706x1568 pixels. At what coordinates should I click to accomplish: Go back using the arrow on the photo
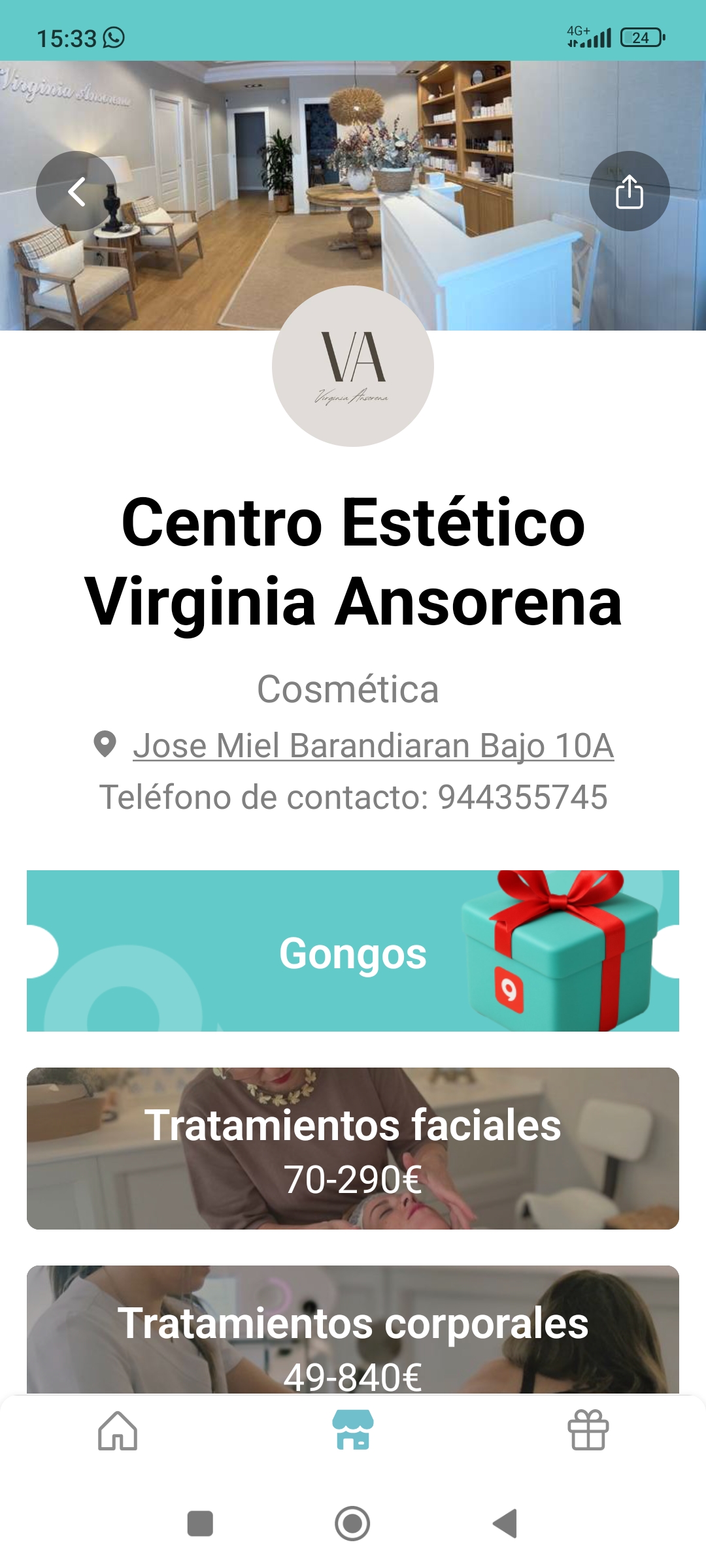tap(76, 191)
